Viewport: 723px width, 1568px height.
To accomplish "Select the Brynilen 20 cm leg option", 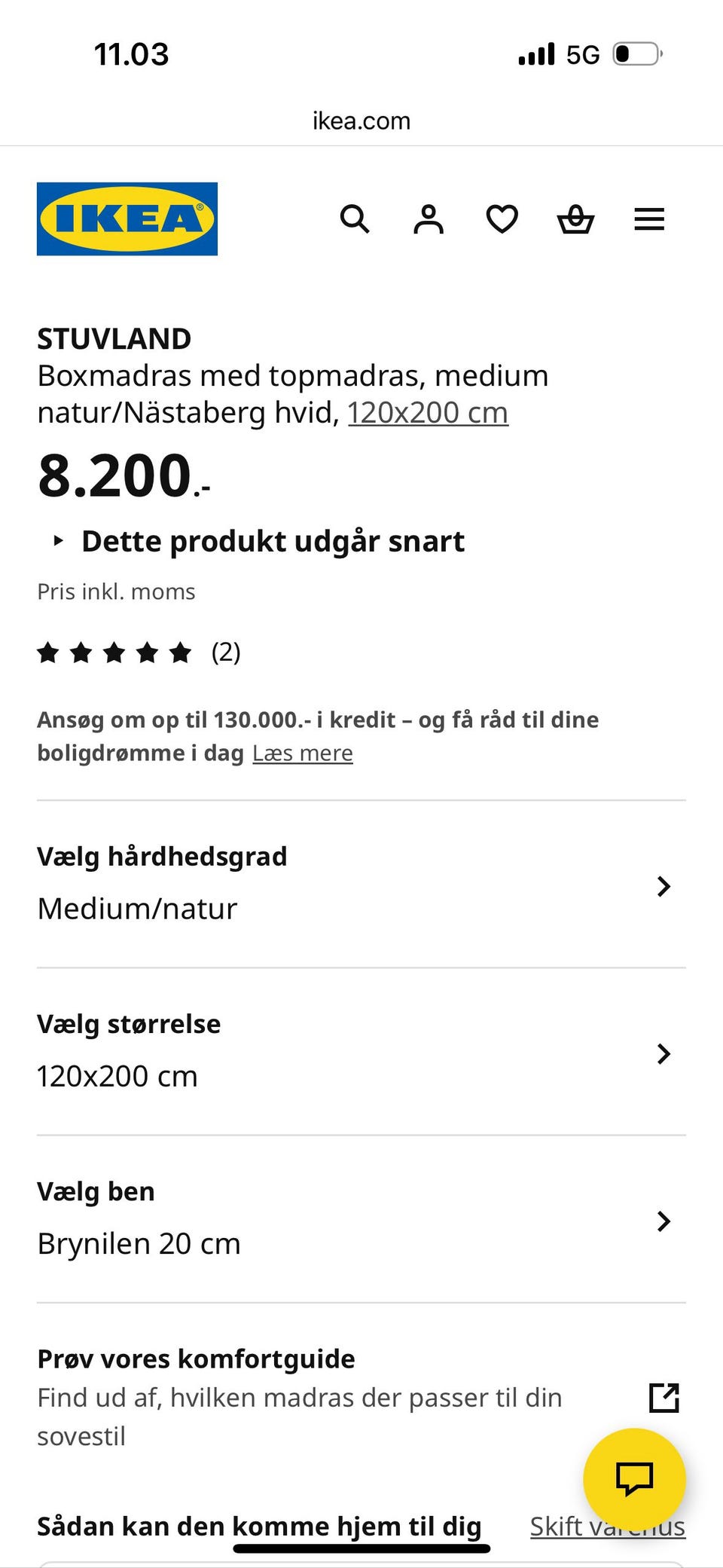I will 138,1243.
